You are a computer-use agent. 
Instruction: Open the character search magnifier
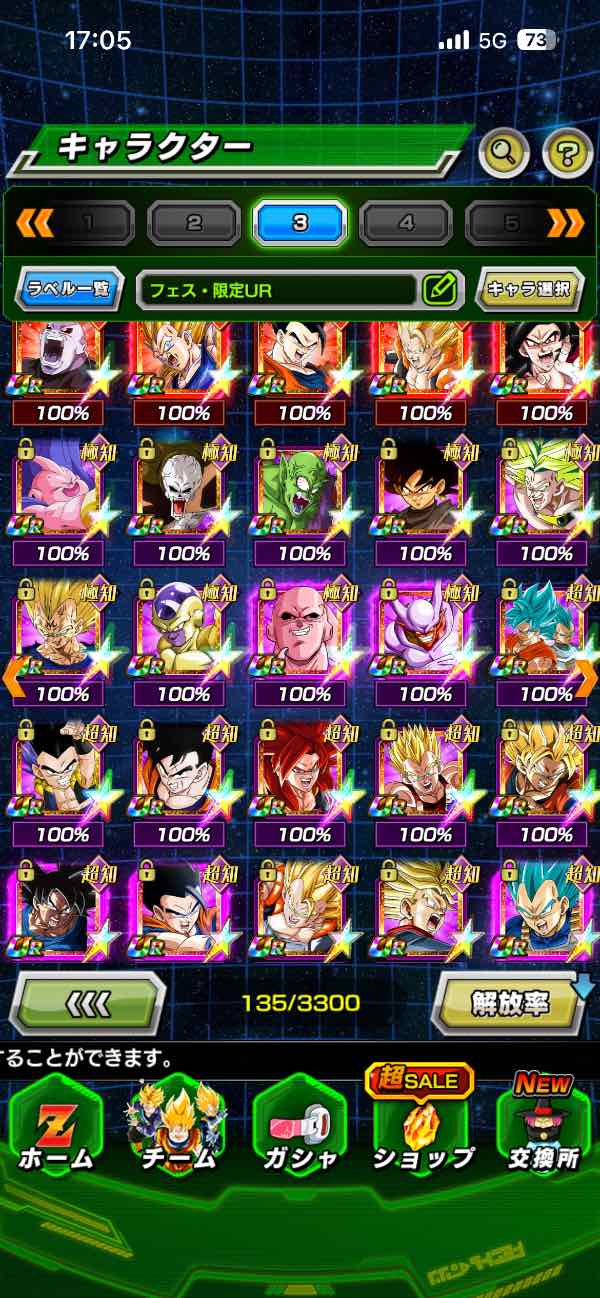click(x=504, y=153)
